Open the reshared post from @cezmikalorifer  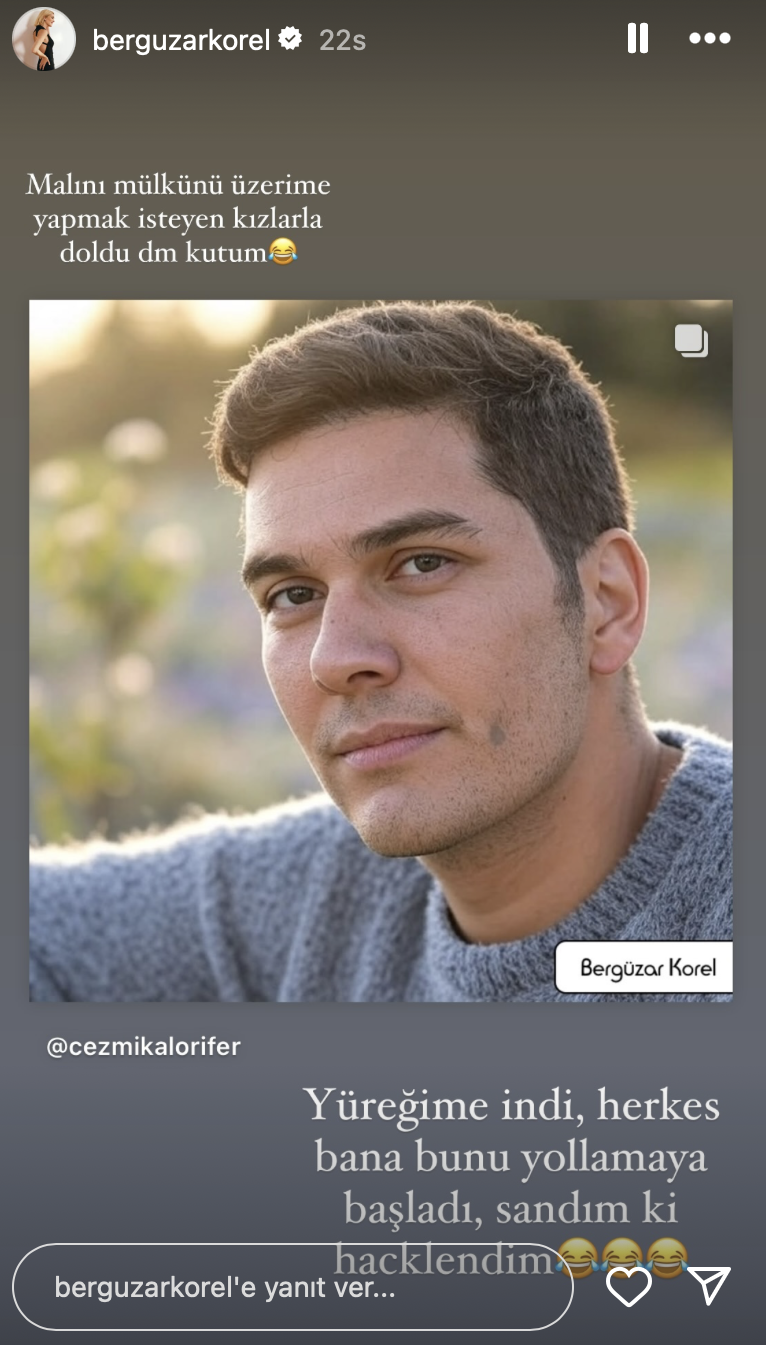click(x=380, y=650)
